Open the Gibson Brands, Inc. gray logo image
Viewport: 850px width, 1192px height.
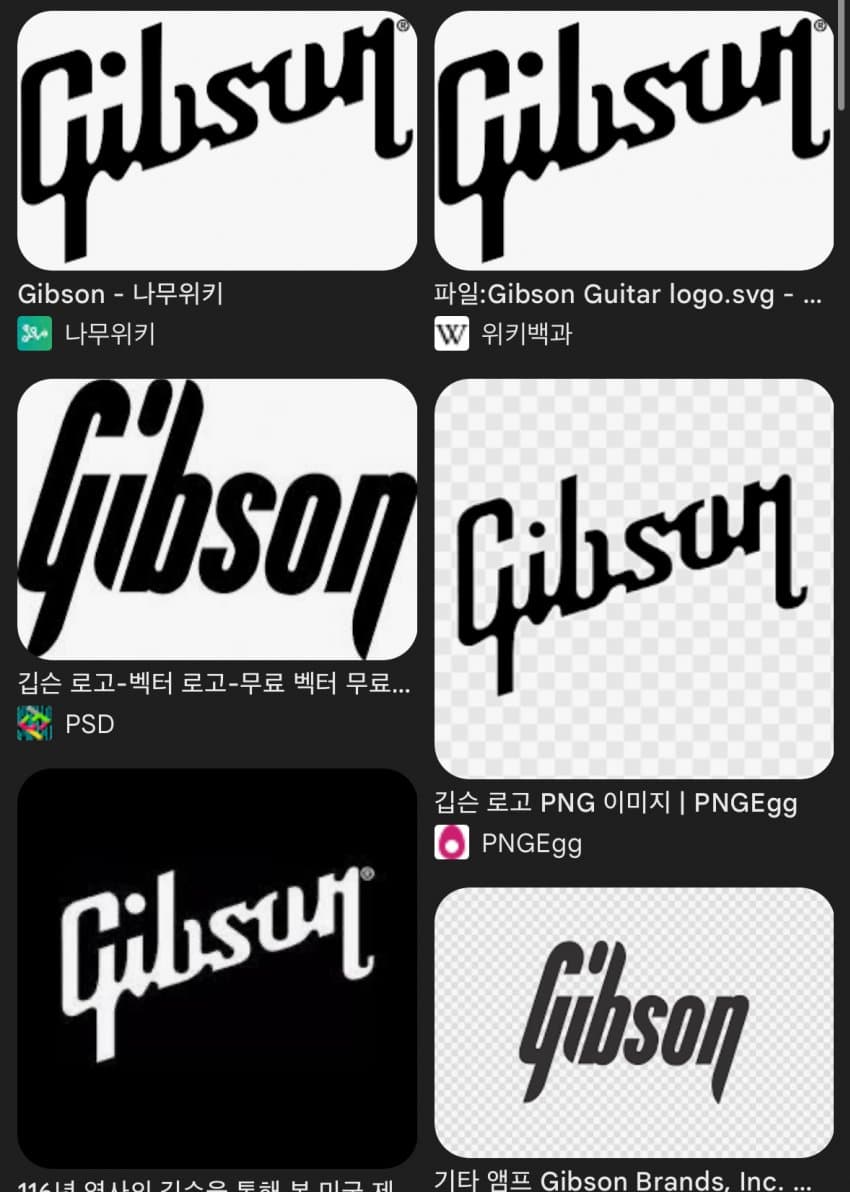click(x=634, y=1022)
